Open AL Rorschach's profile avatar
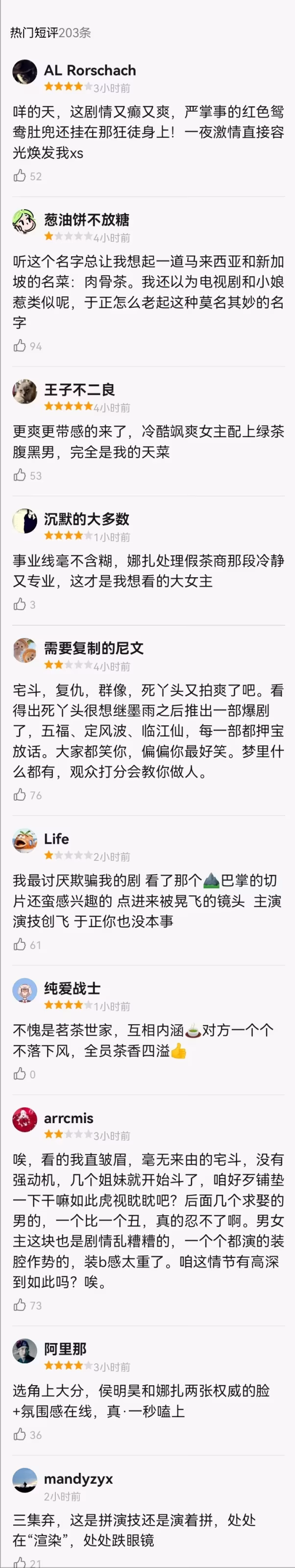The height and width of the screenshot is (1568, 295). [25, 73]
